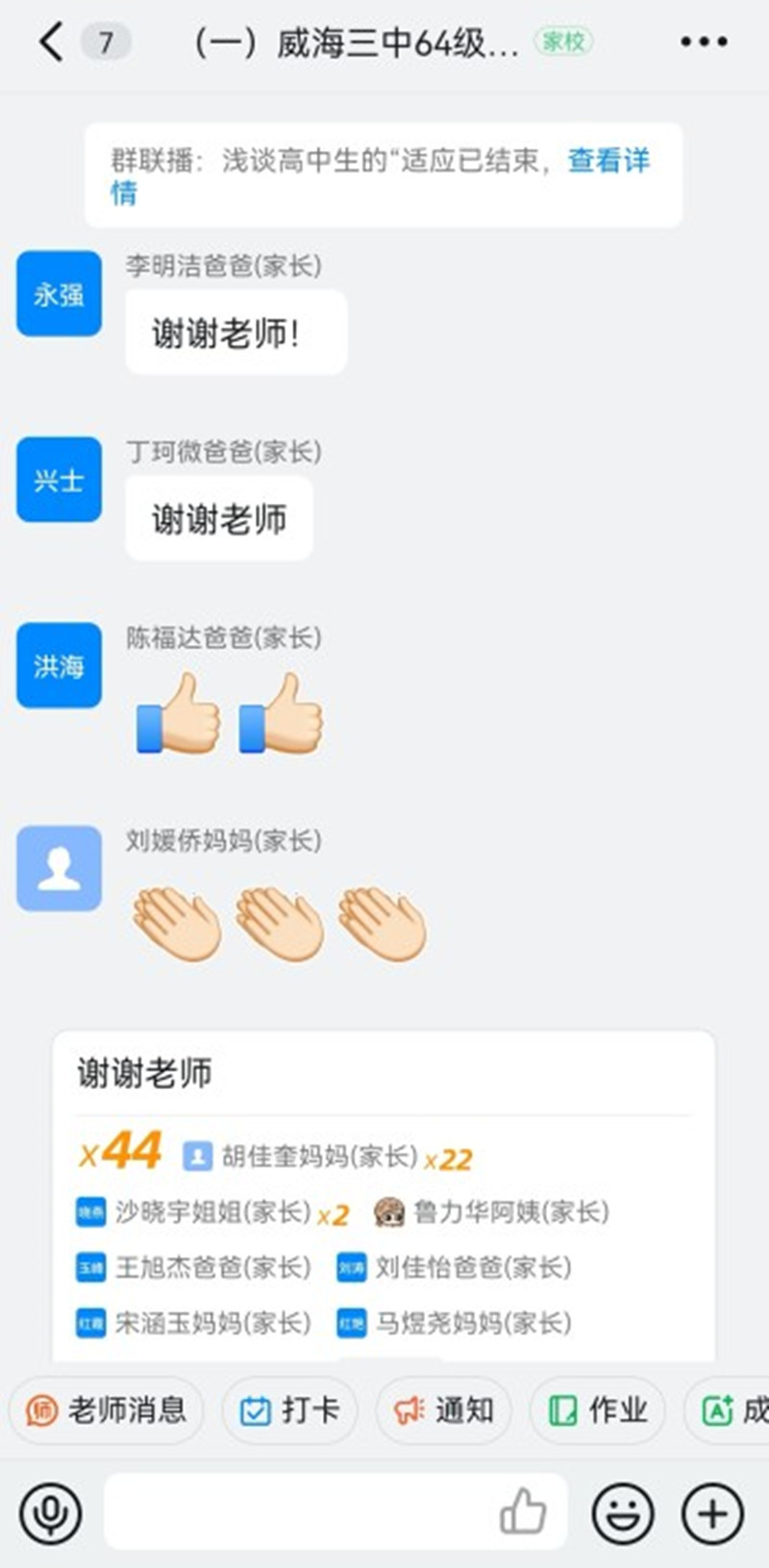Open the 作业 homework shortcut
The image size is (769, 1568).
pos(597,1410)
